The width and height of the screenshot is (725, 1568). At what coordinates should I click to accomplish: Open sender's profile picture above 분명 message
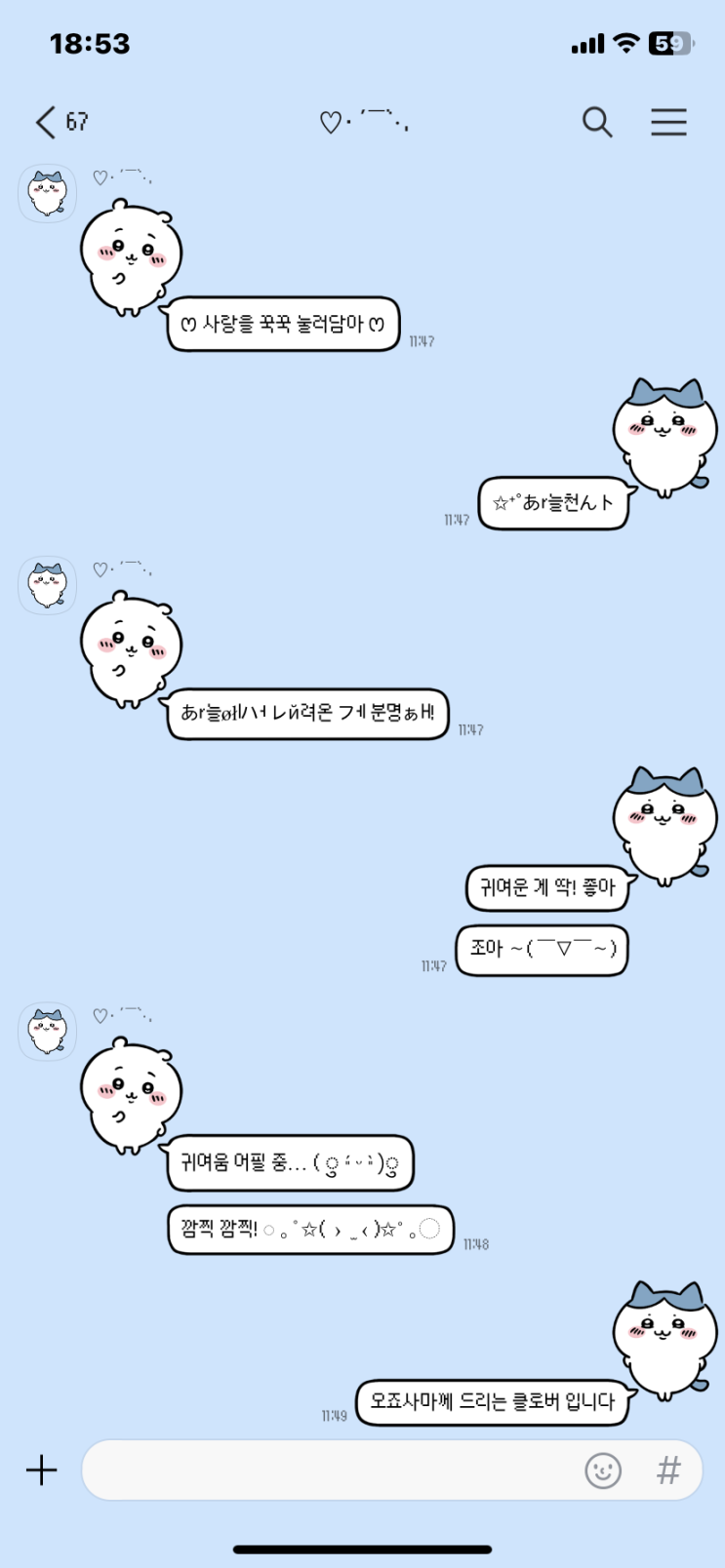tap(47, 585)
